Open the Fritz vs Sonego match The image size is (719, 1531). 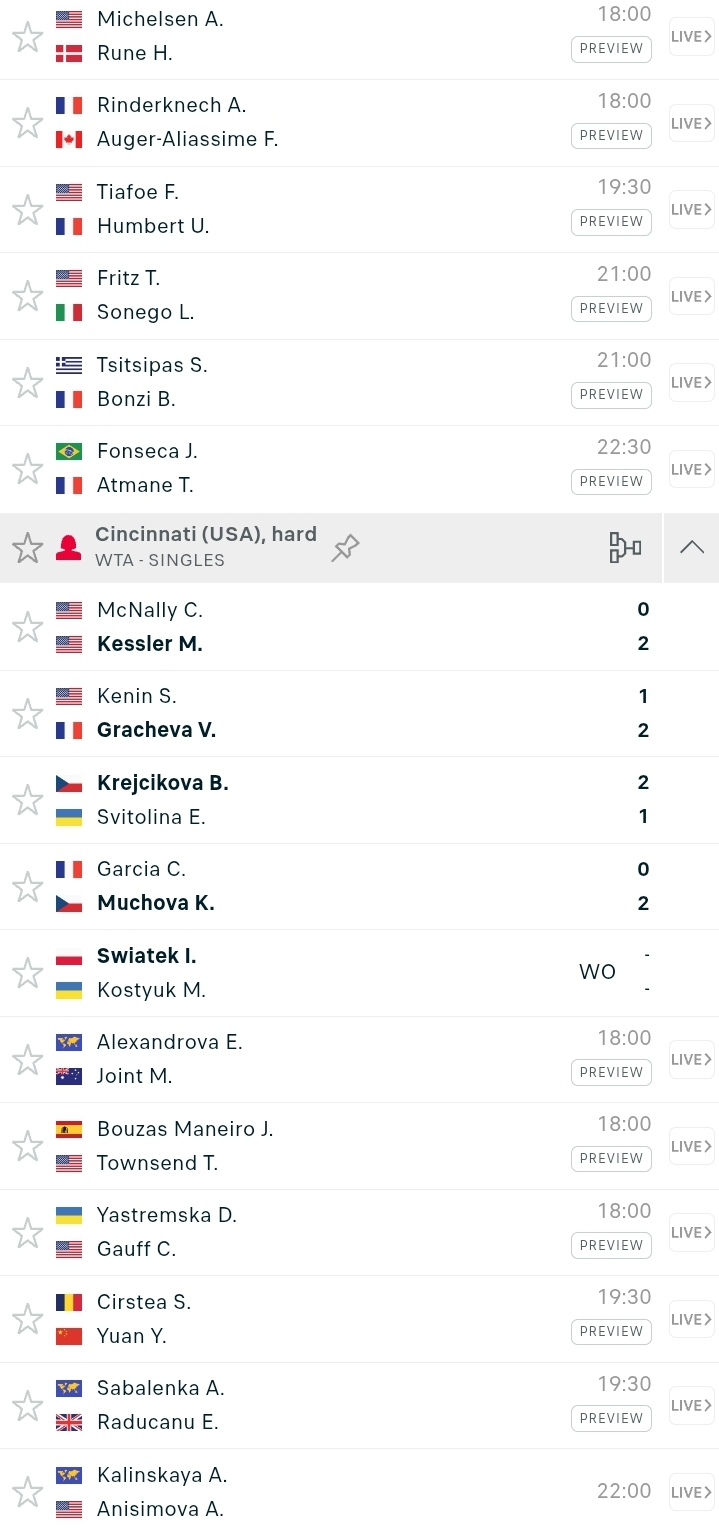click(x=300, y=296)
